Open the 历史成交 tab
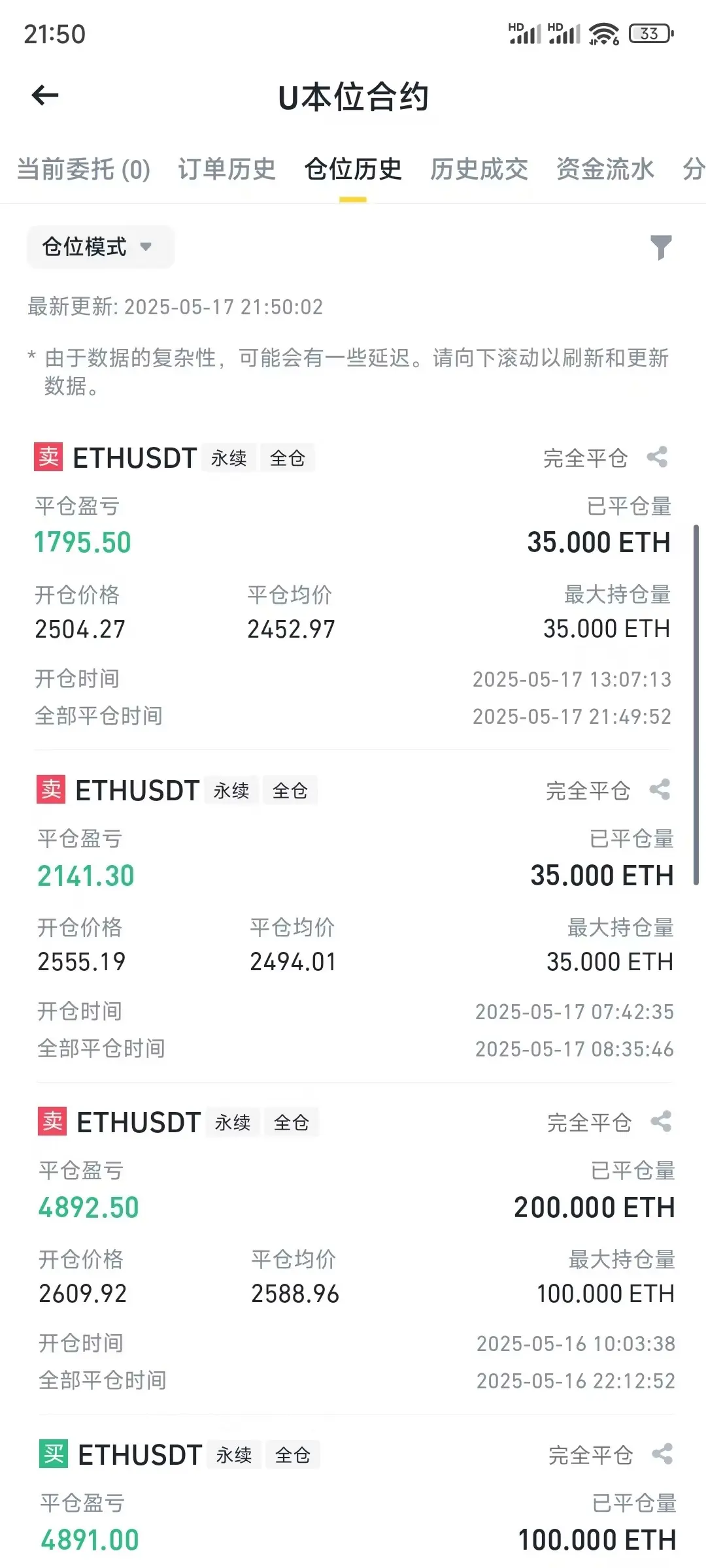This screenshot has width=706, height=1568. [x=479, y=169]
